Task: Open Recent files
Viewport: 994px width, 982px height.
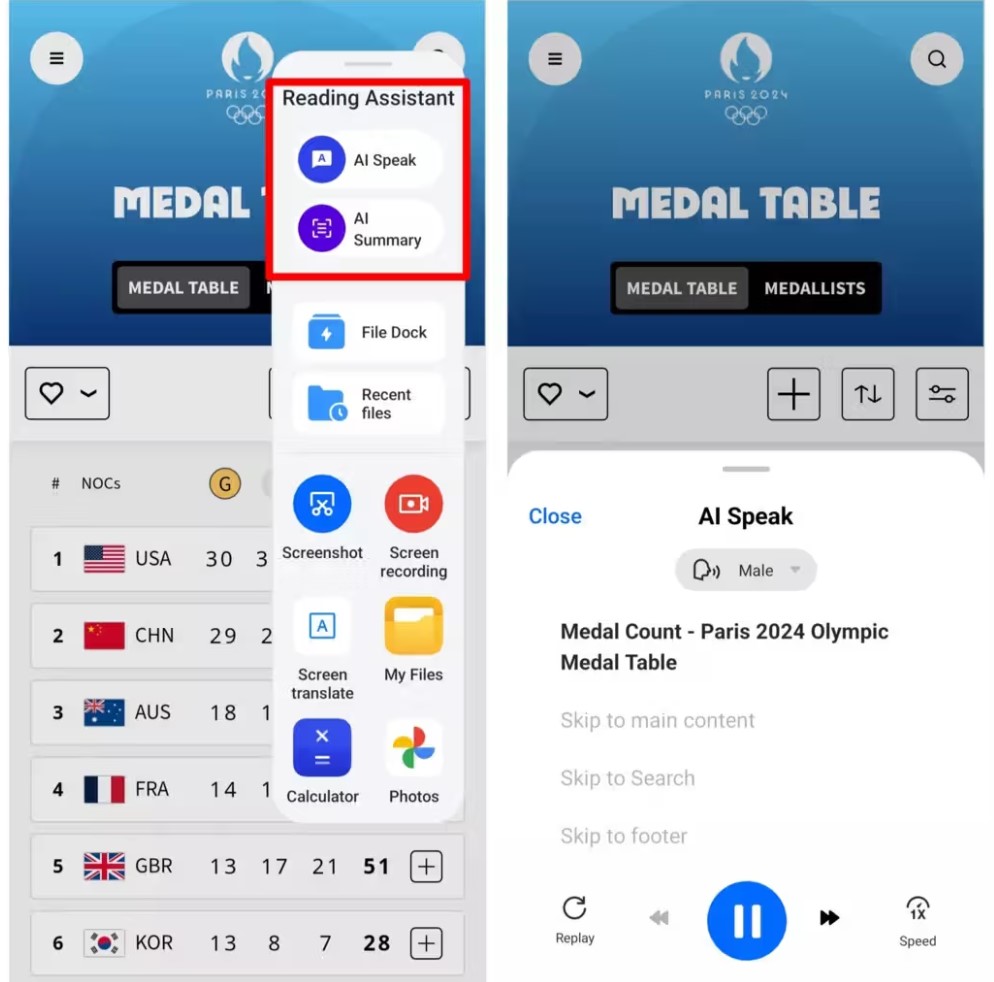Action: pos(368,403)
